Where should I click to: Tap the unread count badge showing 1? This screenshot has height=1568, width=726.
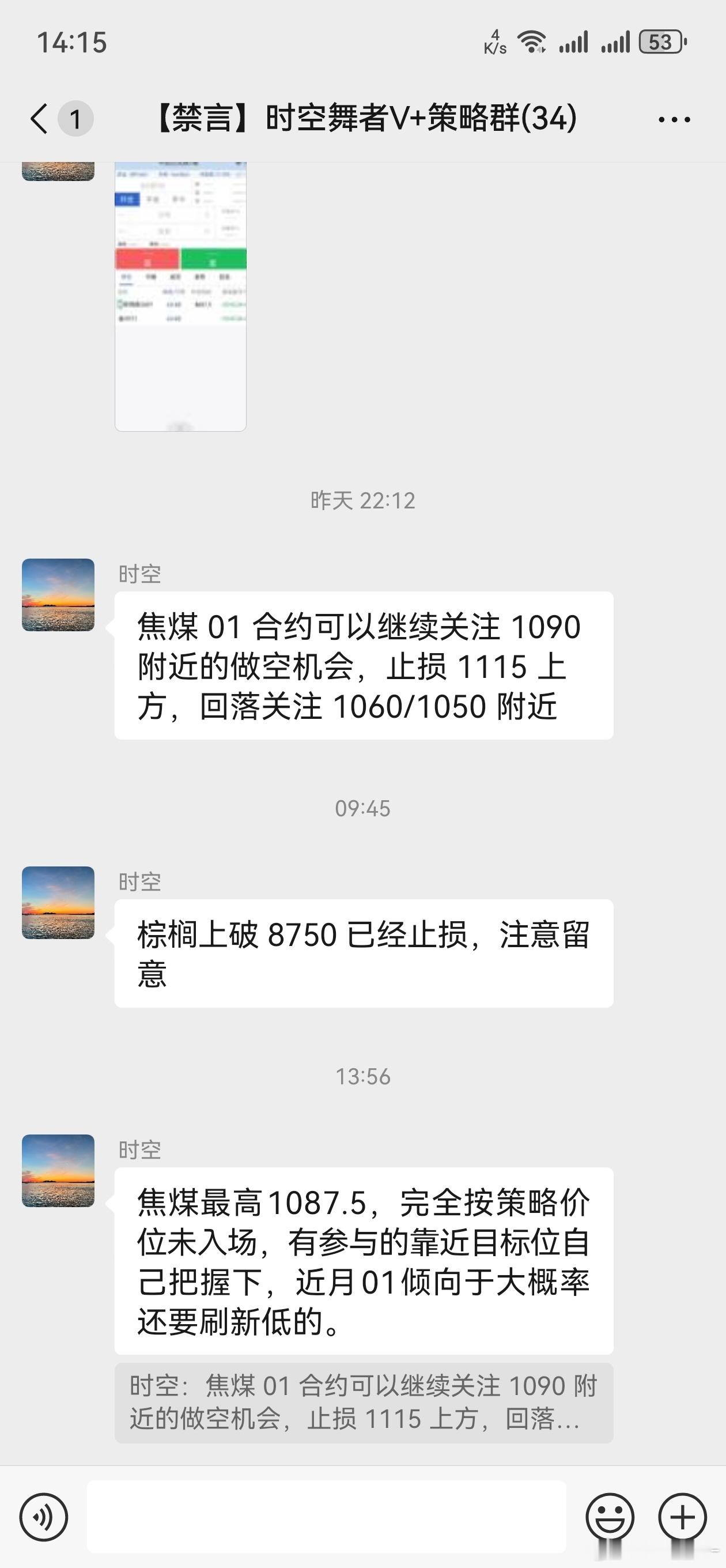pos(75,119)
